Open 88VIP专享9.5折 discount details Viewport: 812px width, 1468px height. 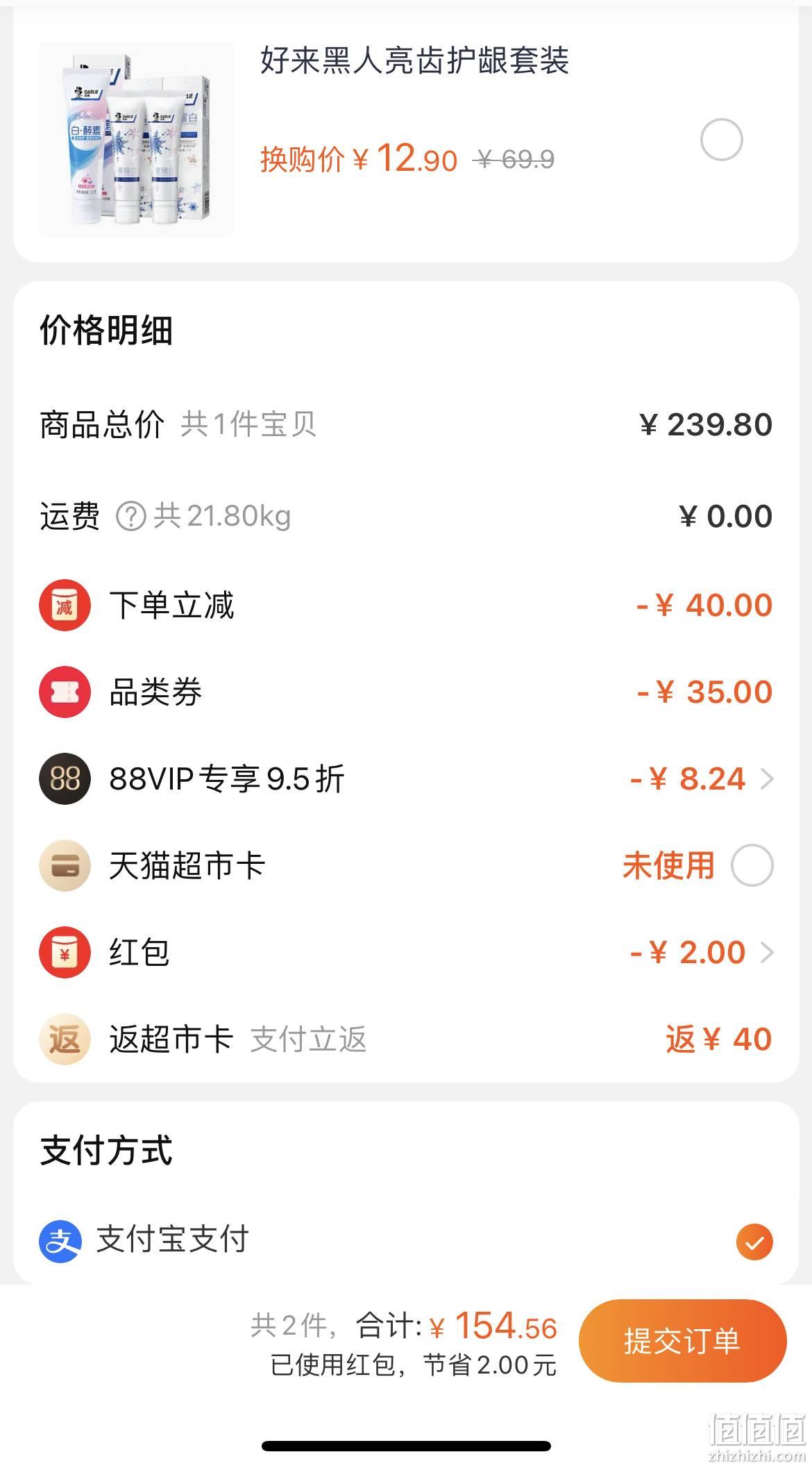tap(406, 778)
